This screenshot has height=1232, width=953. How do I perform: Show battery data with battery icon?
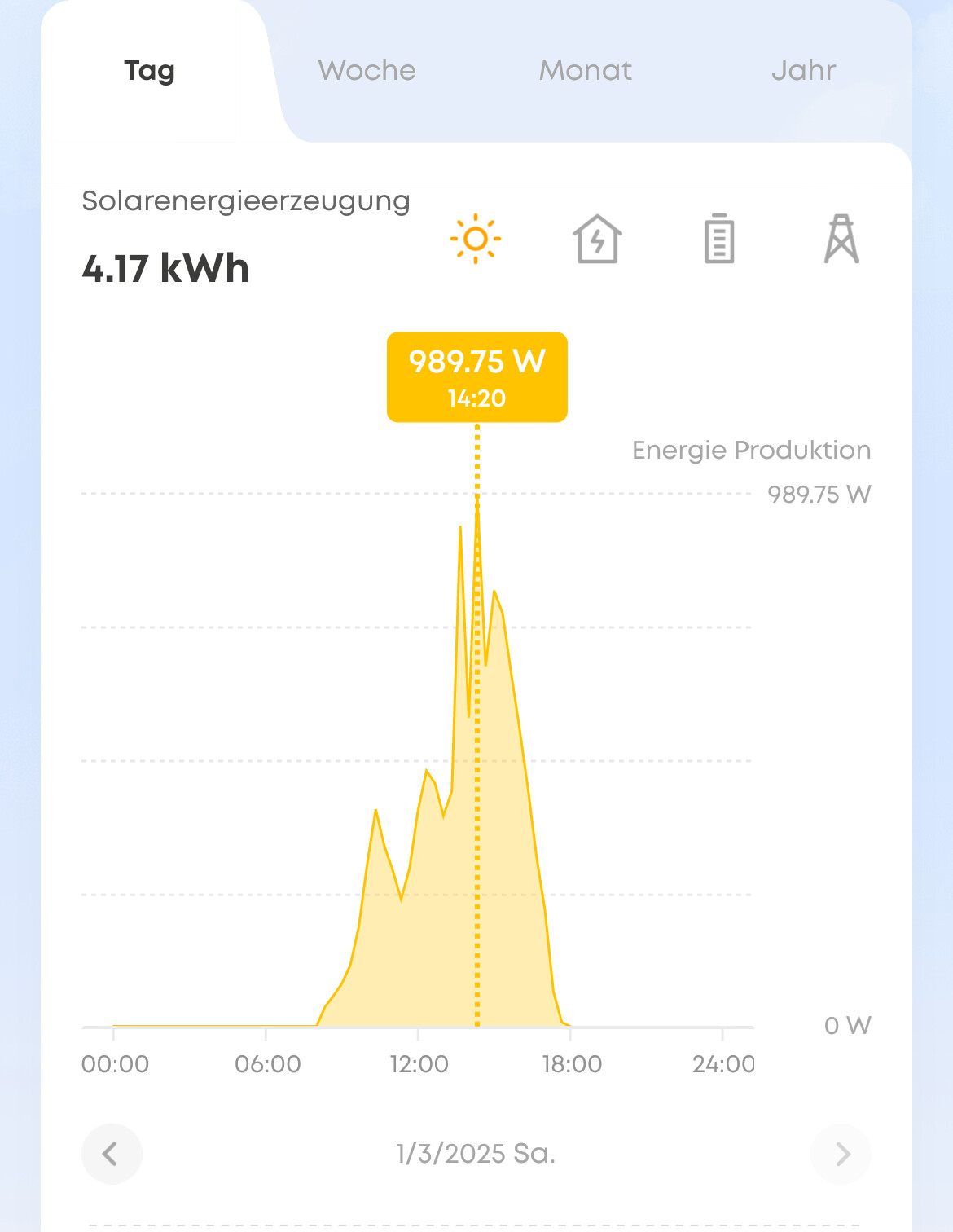coord(719,239)
